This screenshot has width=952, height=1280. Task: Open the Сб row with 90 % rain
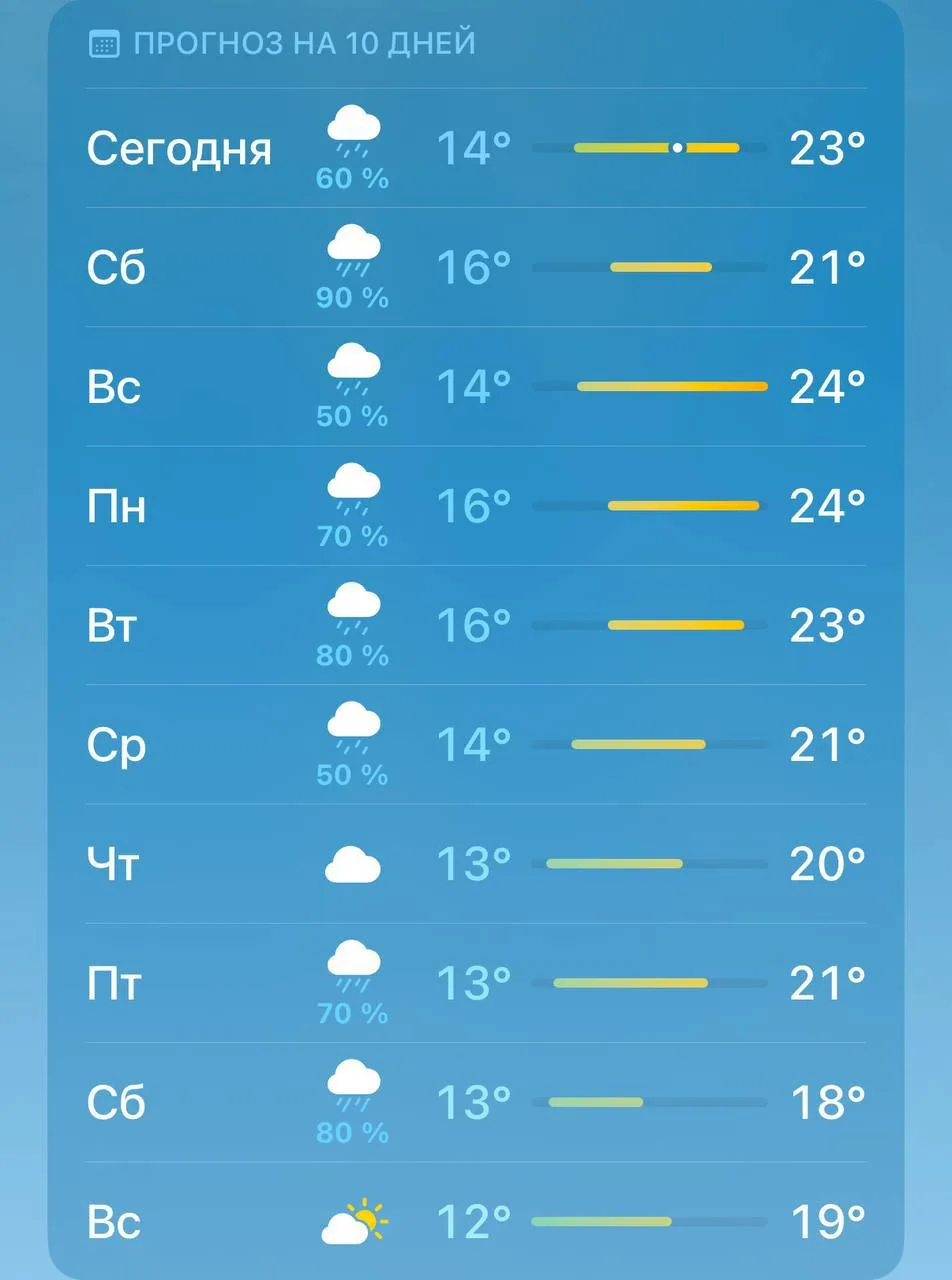[476, 267]
